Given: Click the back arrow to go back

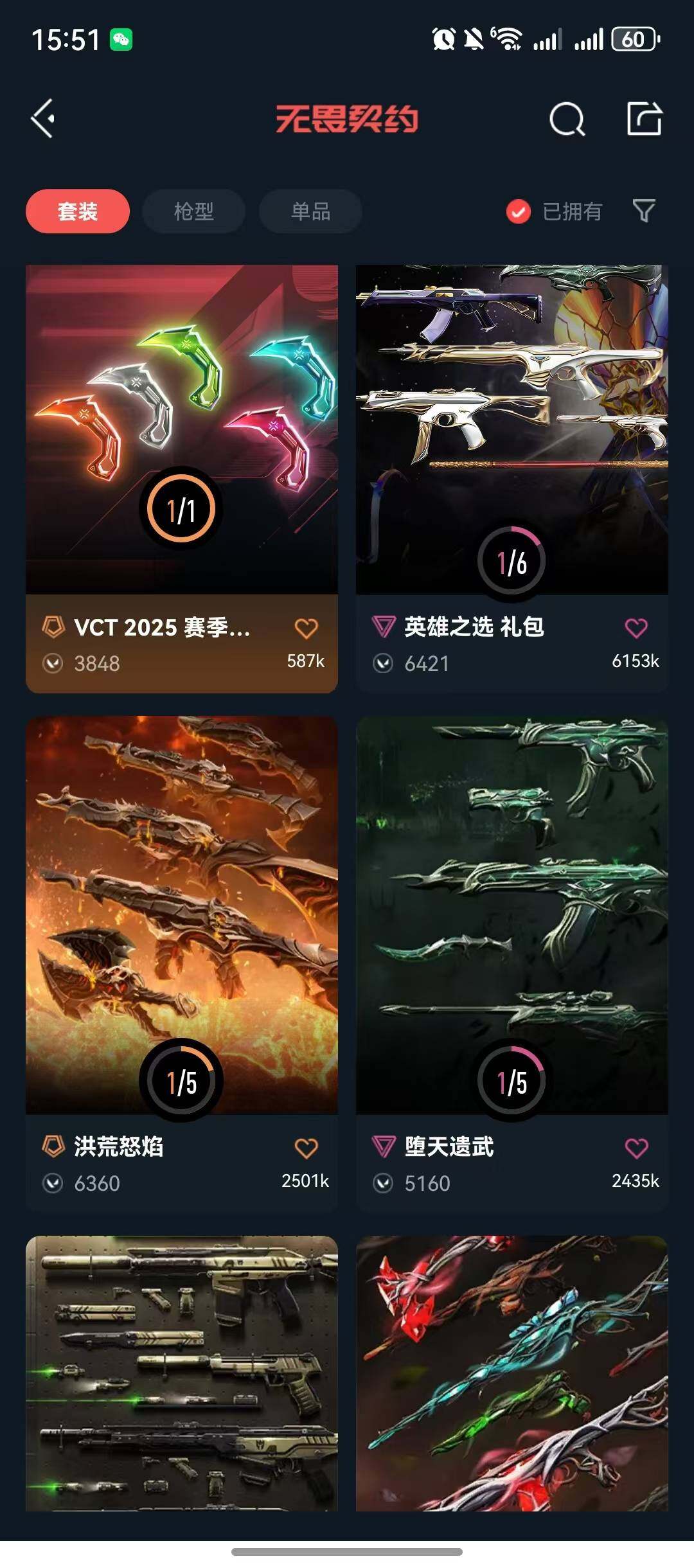Looking at the screenshot, I should [43, 120].
